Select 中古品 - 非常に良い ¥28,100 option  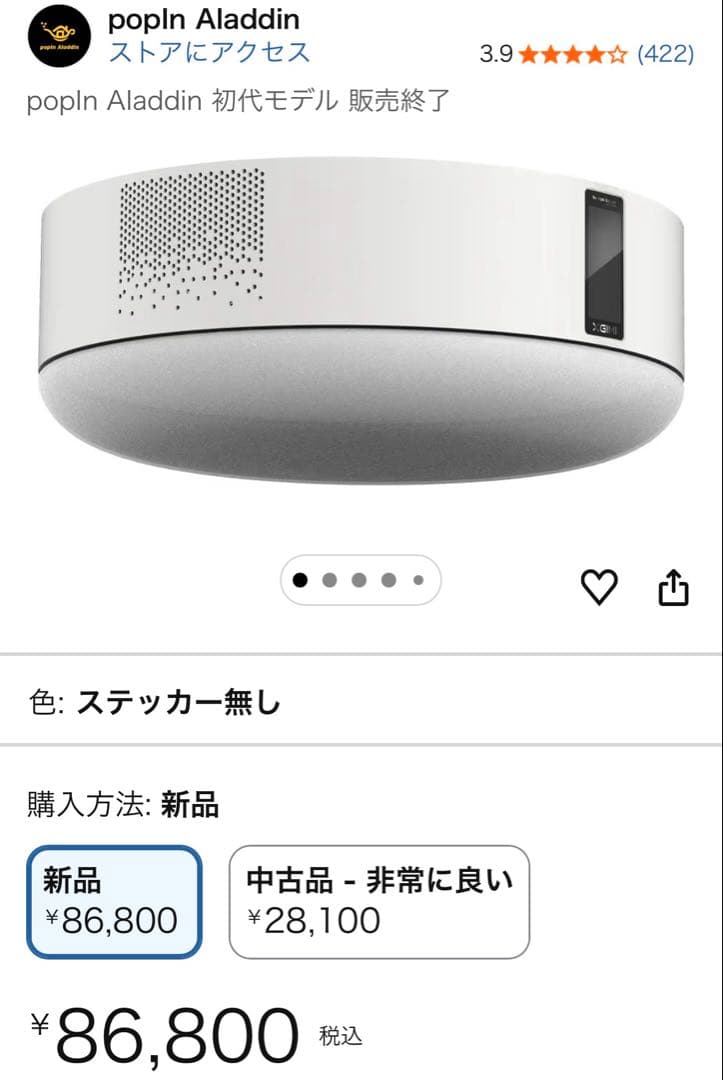(379, 902)
